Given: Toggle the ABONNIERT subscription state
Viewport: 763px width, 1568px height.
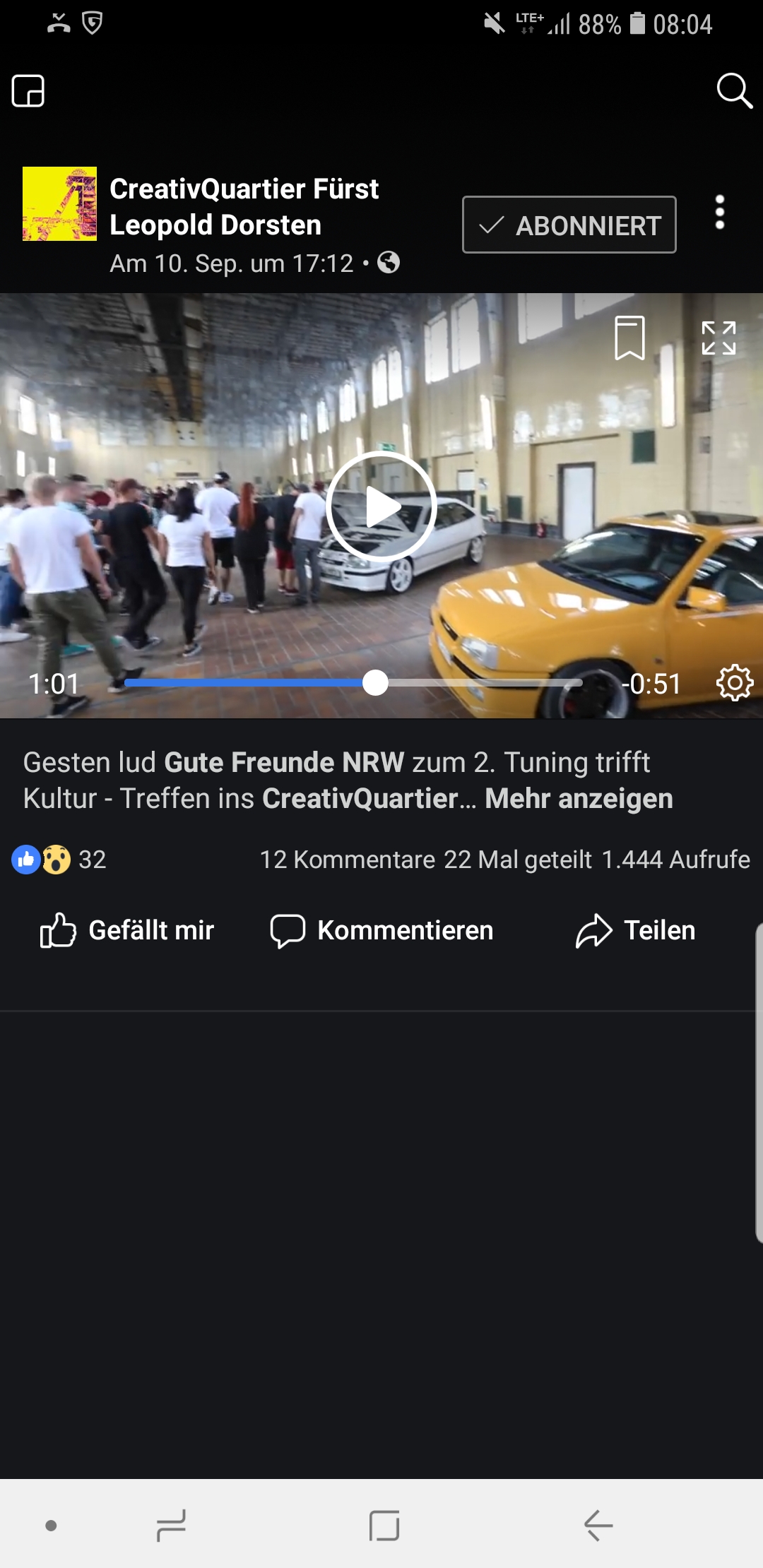Looking at the screenshot, I should (x=569, y=224).
